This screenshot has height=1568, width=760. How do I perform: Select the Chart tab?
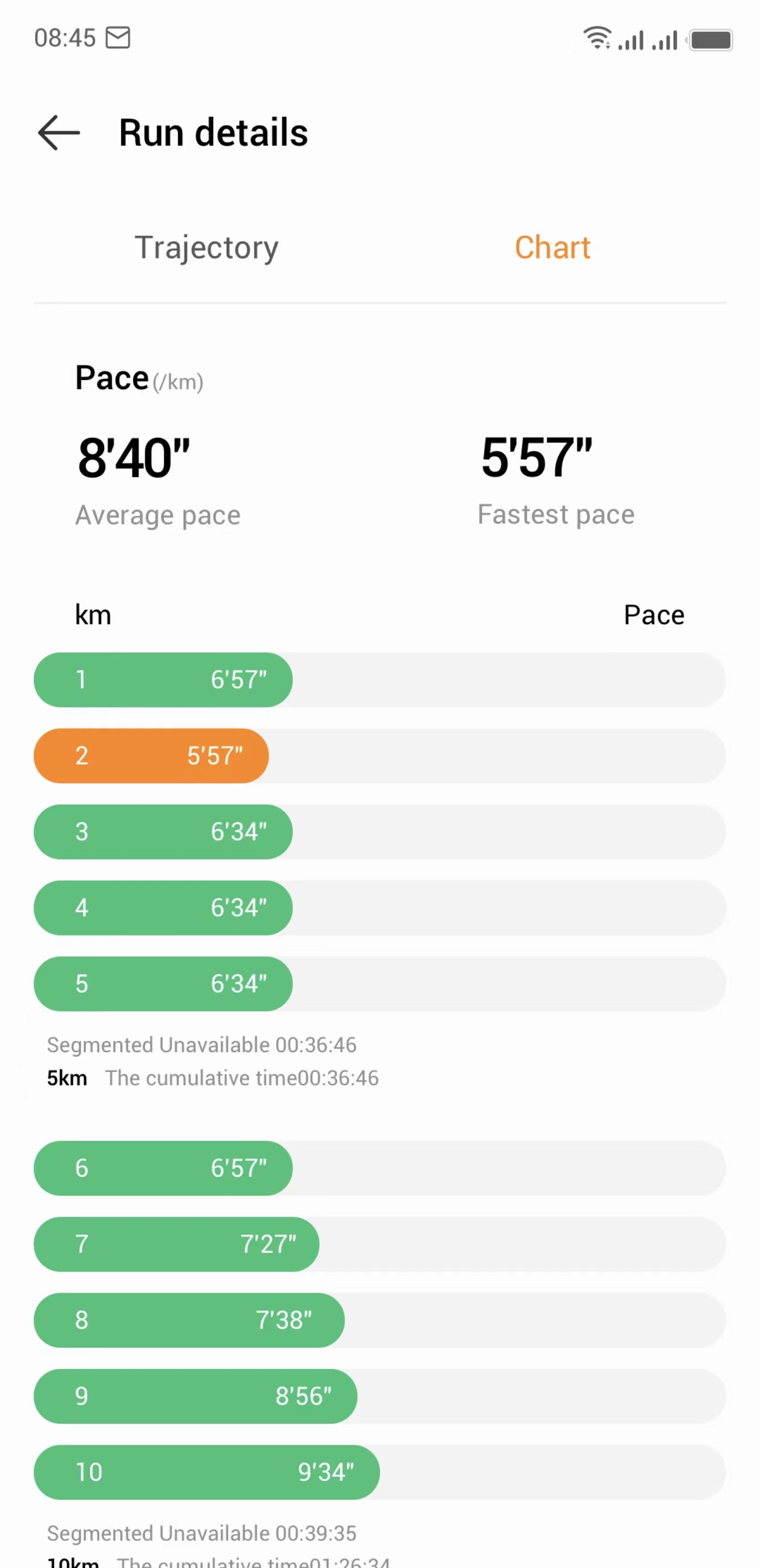[x=552, y=248]
